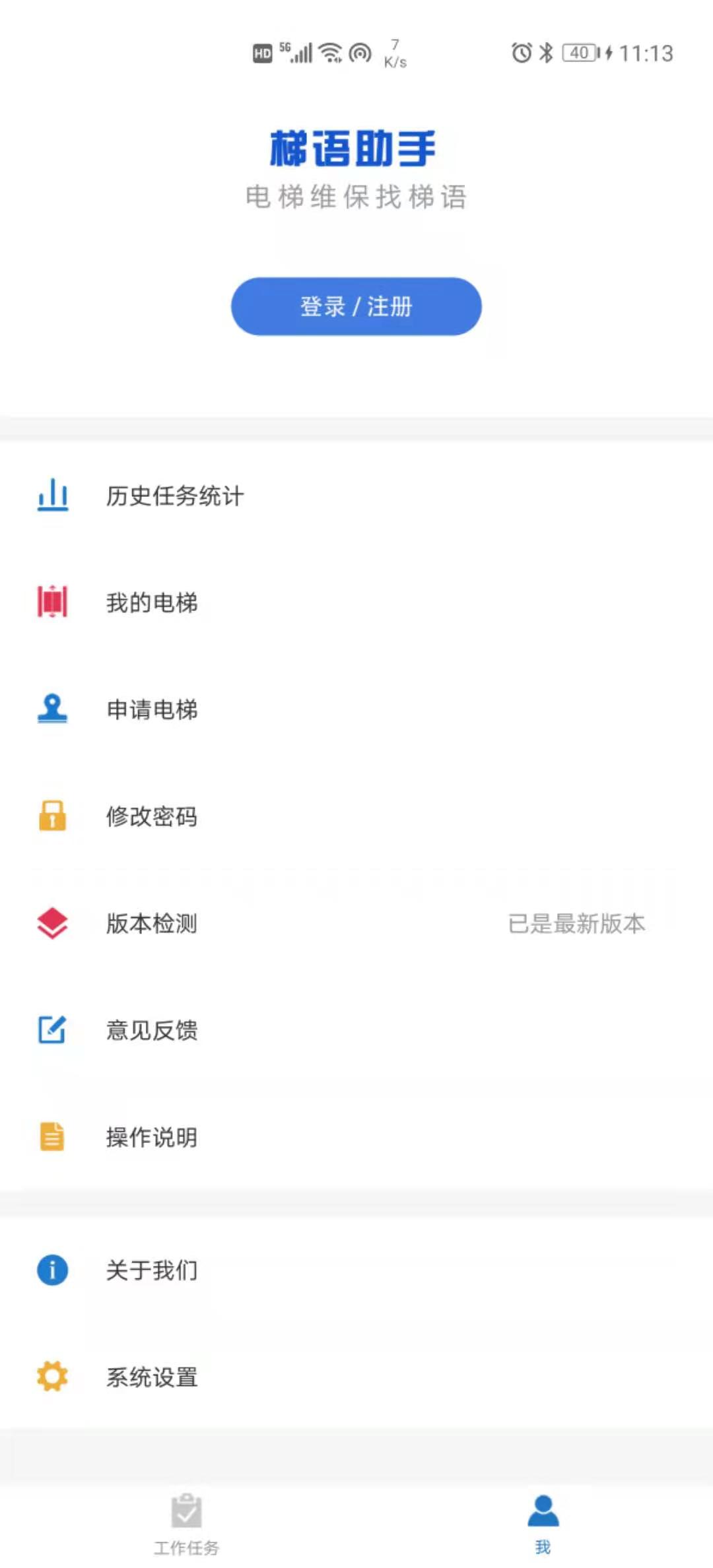Go to 系统设置
The image size is (713, 1568).
(x=152, y=1377)
